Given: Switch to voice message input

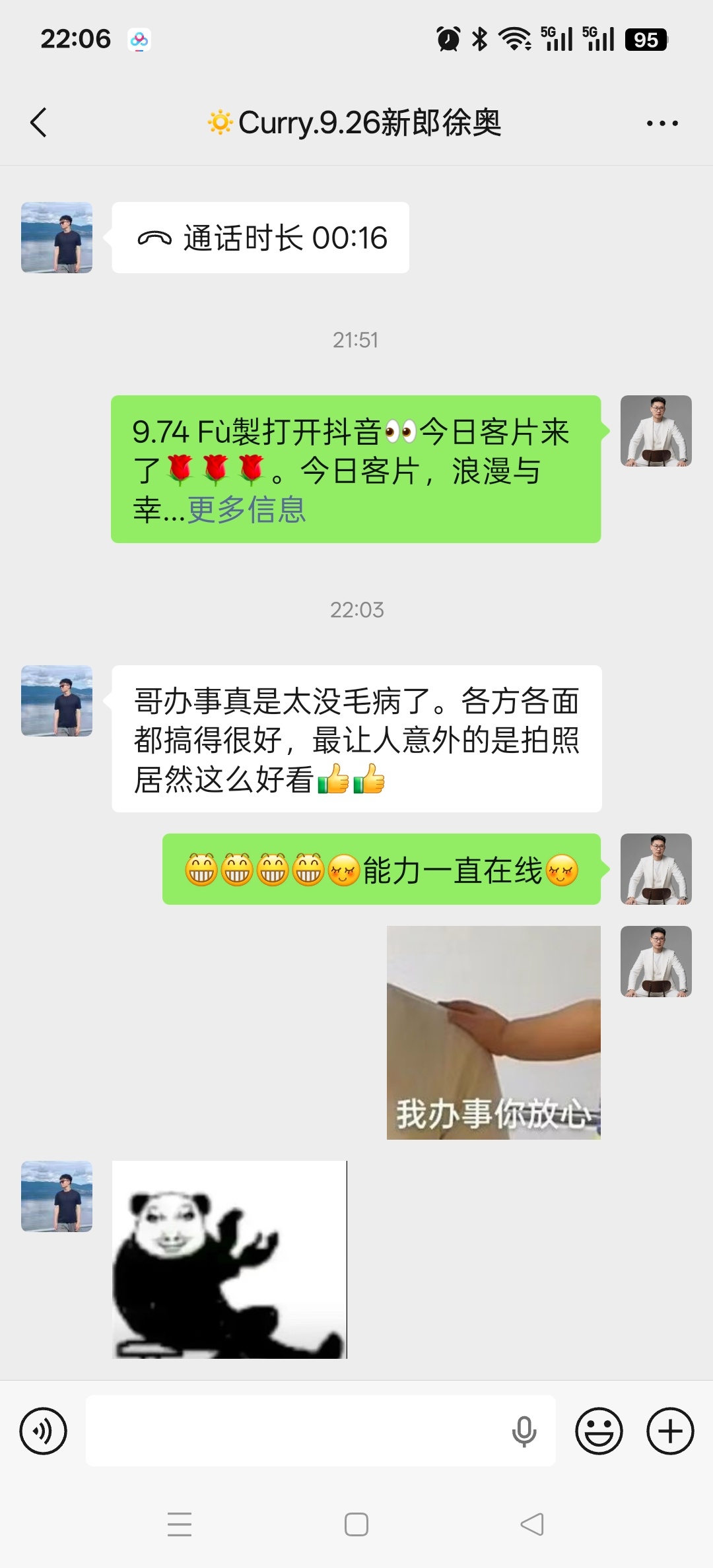Looking at the screenshot, I should click(x=44, y=1431).
